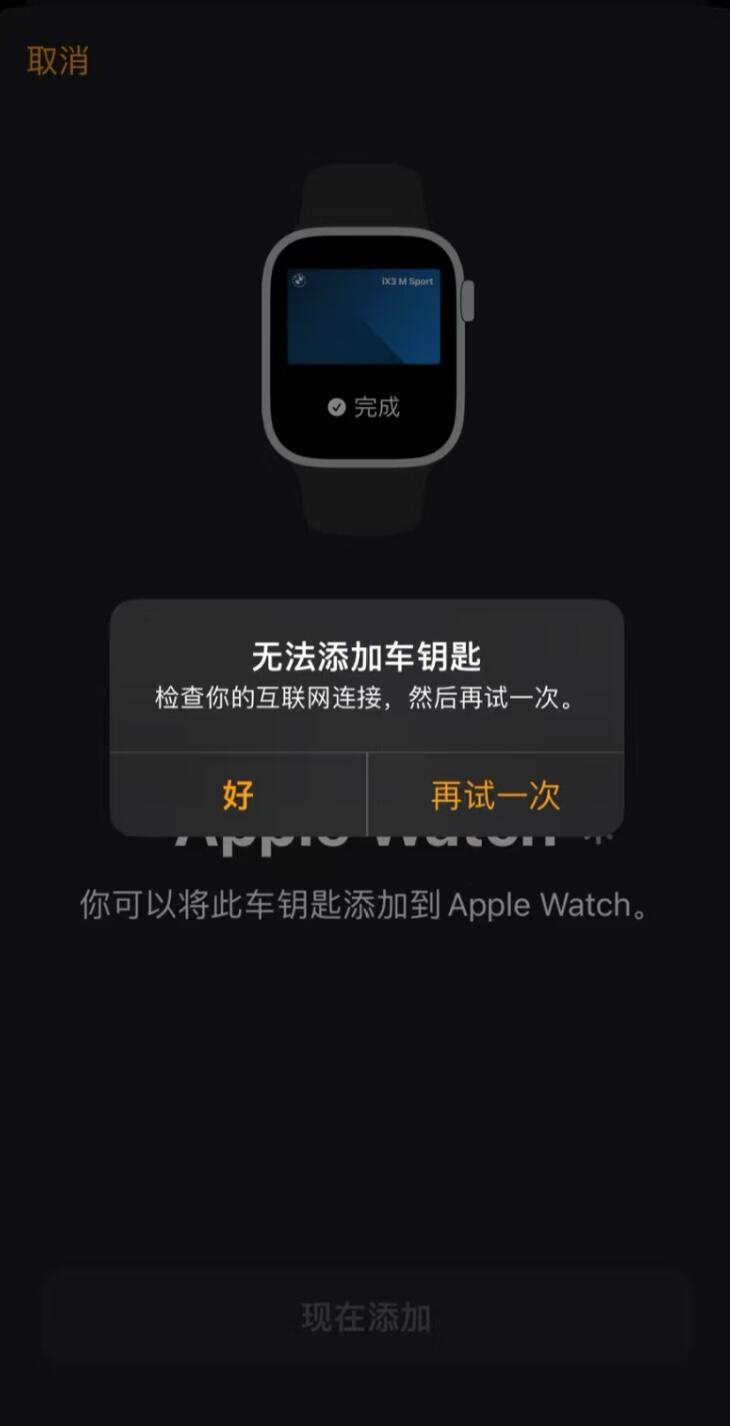Image resolution: width=730 pixels, height=1426 pixels.
Task: Tap the 现在添加 button
Action: [366, 1316]
